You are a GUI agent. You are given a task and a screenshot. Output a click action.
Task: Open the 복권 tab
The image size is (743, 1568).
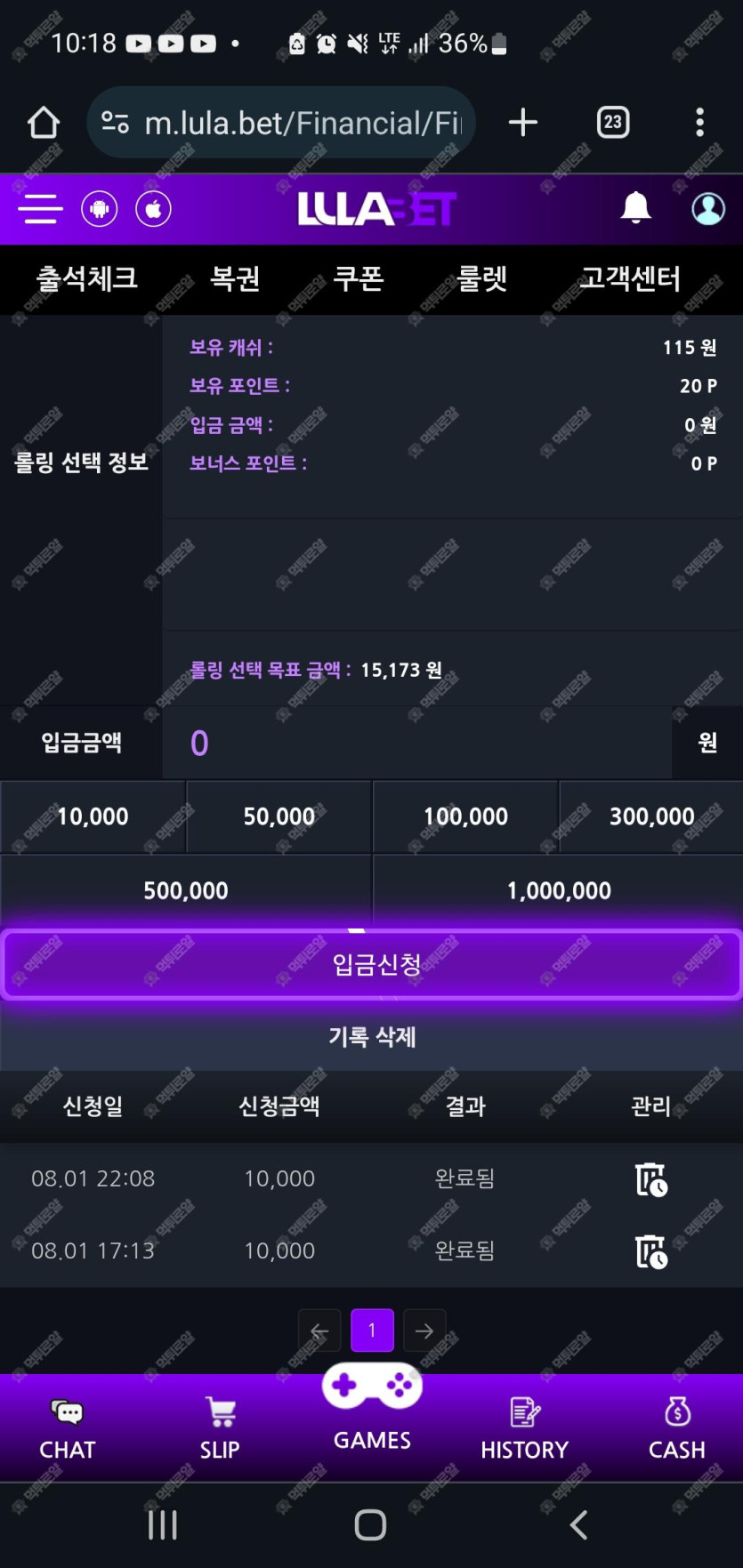click(235, 278)
